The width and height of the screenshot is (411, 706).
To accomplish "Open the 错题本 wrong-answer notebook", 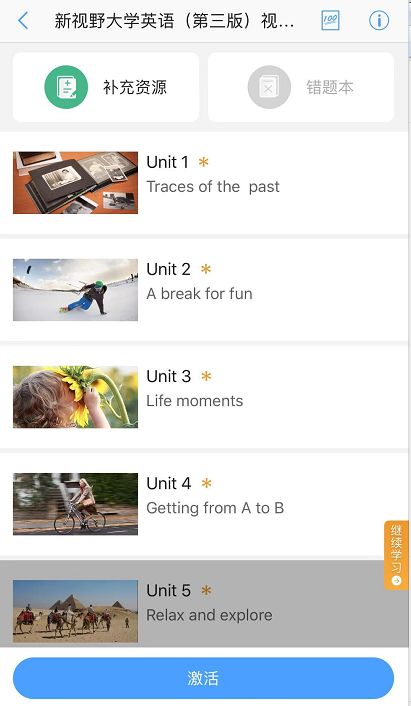I will pyautogui.click(x=301, y=87).
